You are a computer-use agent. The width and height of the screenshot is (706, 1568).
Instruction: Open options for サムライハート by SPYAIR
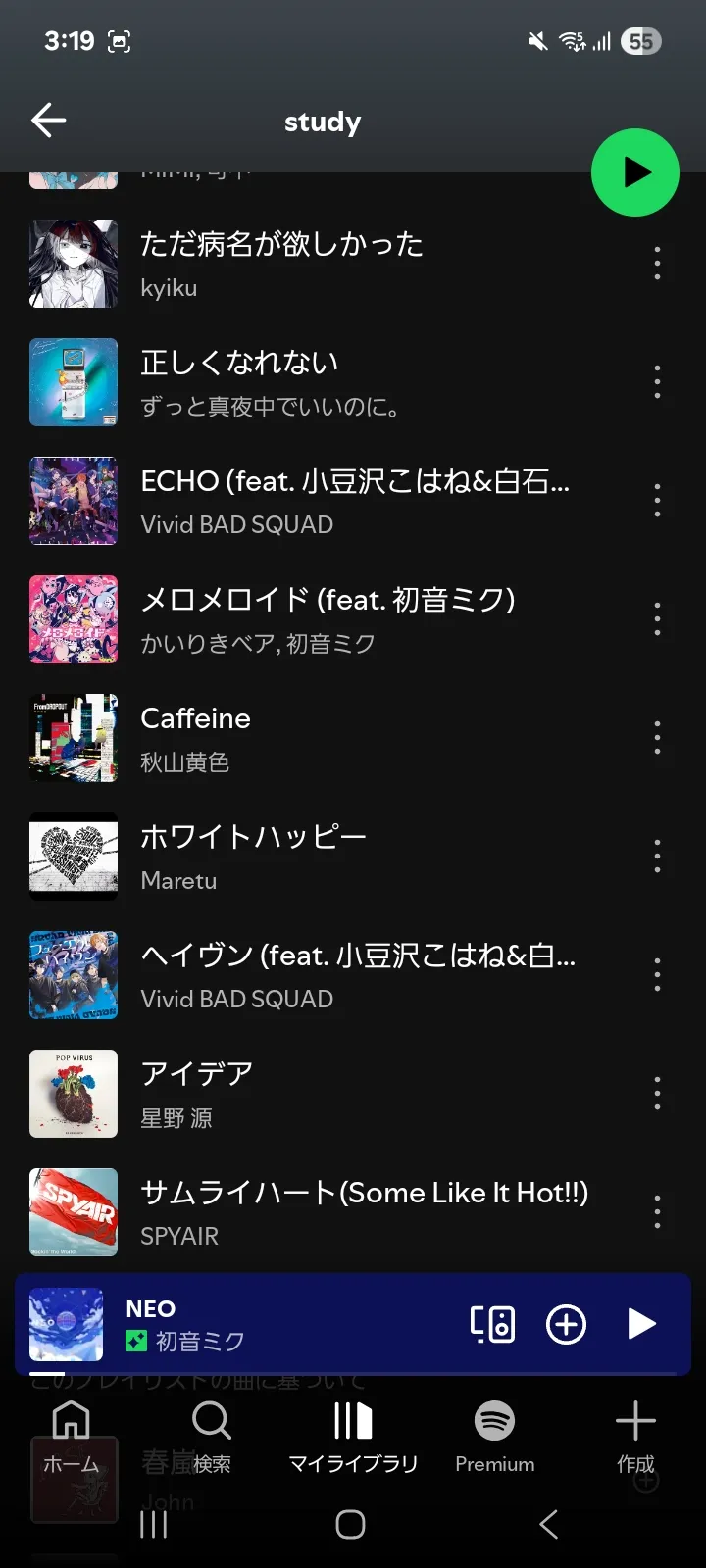point(657,1212)
